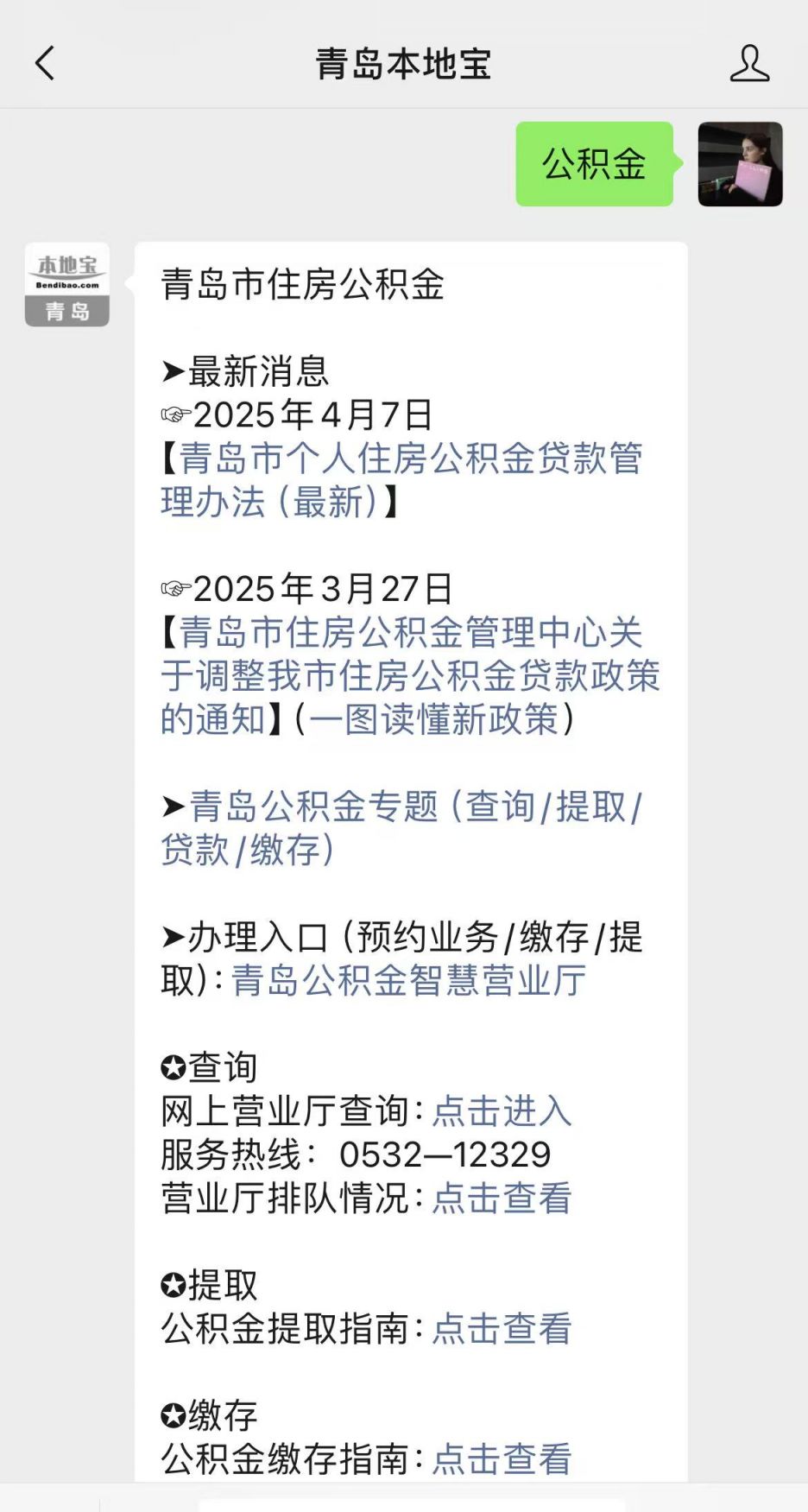View the 公积金缴存指南 via 点击查看
The height and width of the screenshot is (1512, 808).
tap(502, 1459)
